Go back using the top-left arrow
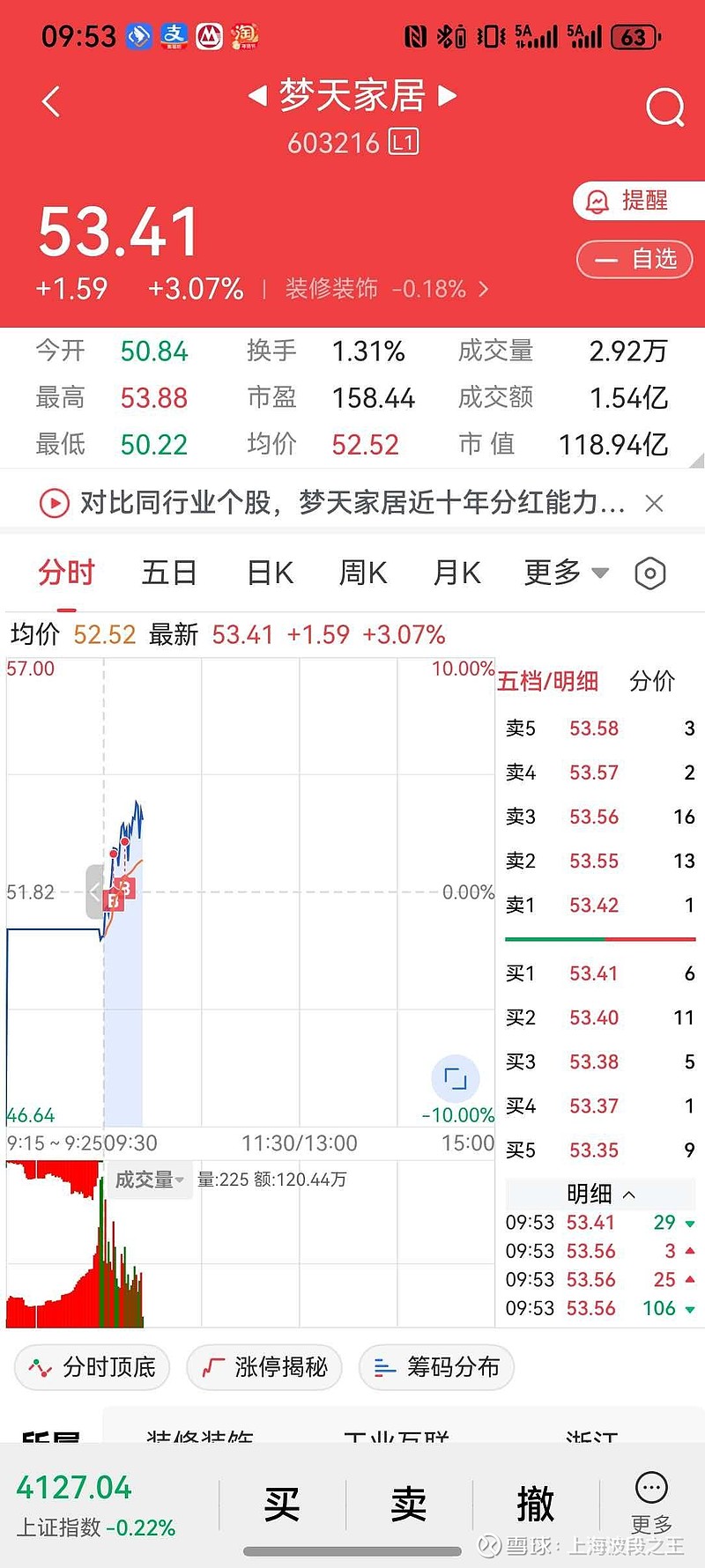 [51, 102]
